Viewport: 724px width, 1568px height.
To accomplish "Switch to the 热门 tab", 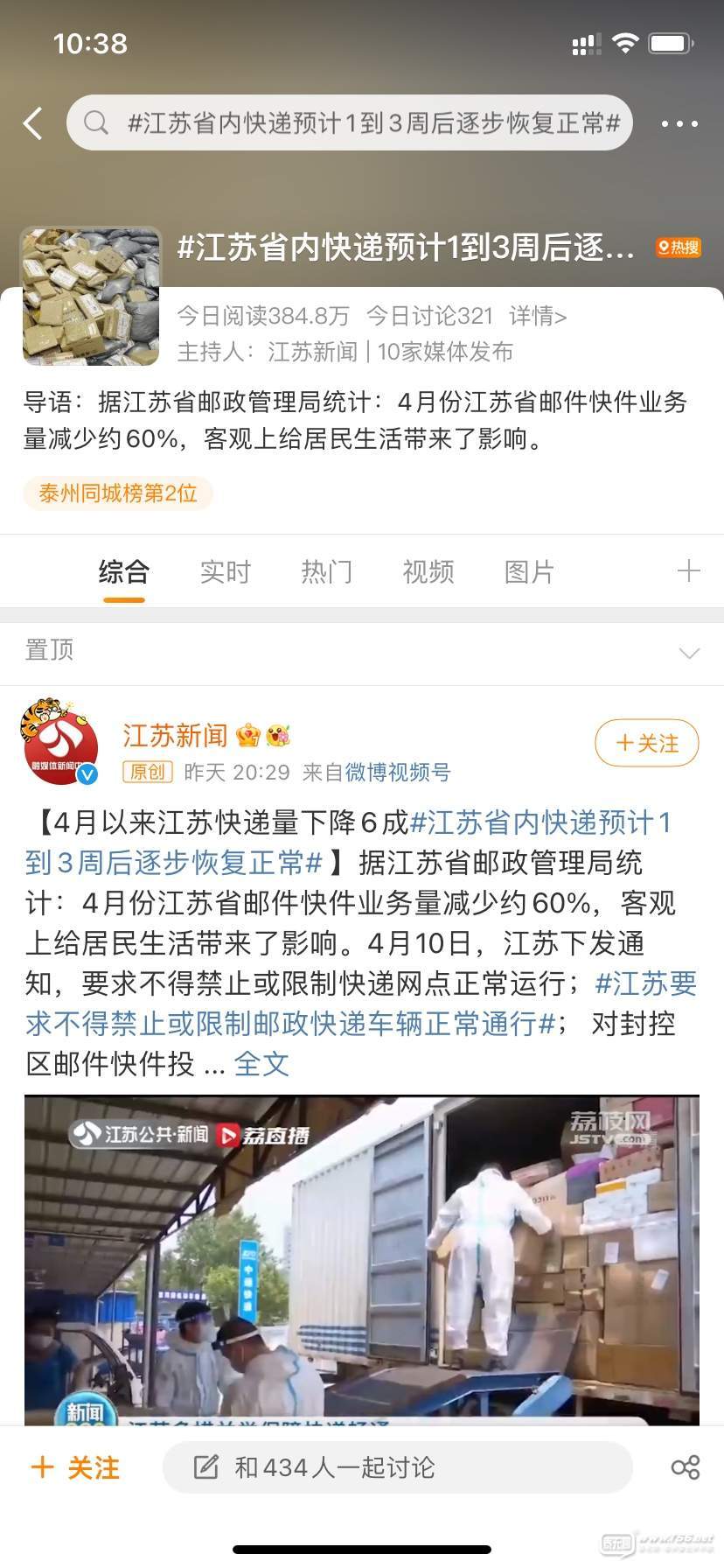I will [x=326, y=572].
